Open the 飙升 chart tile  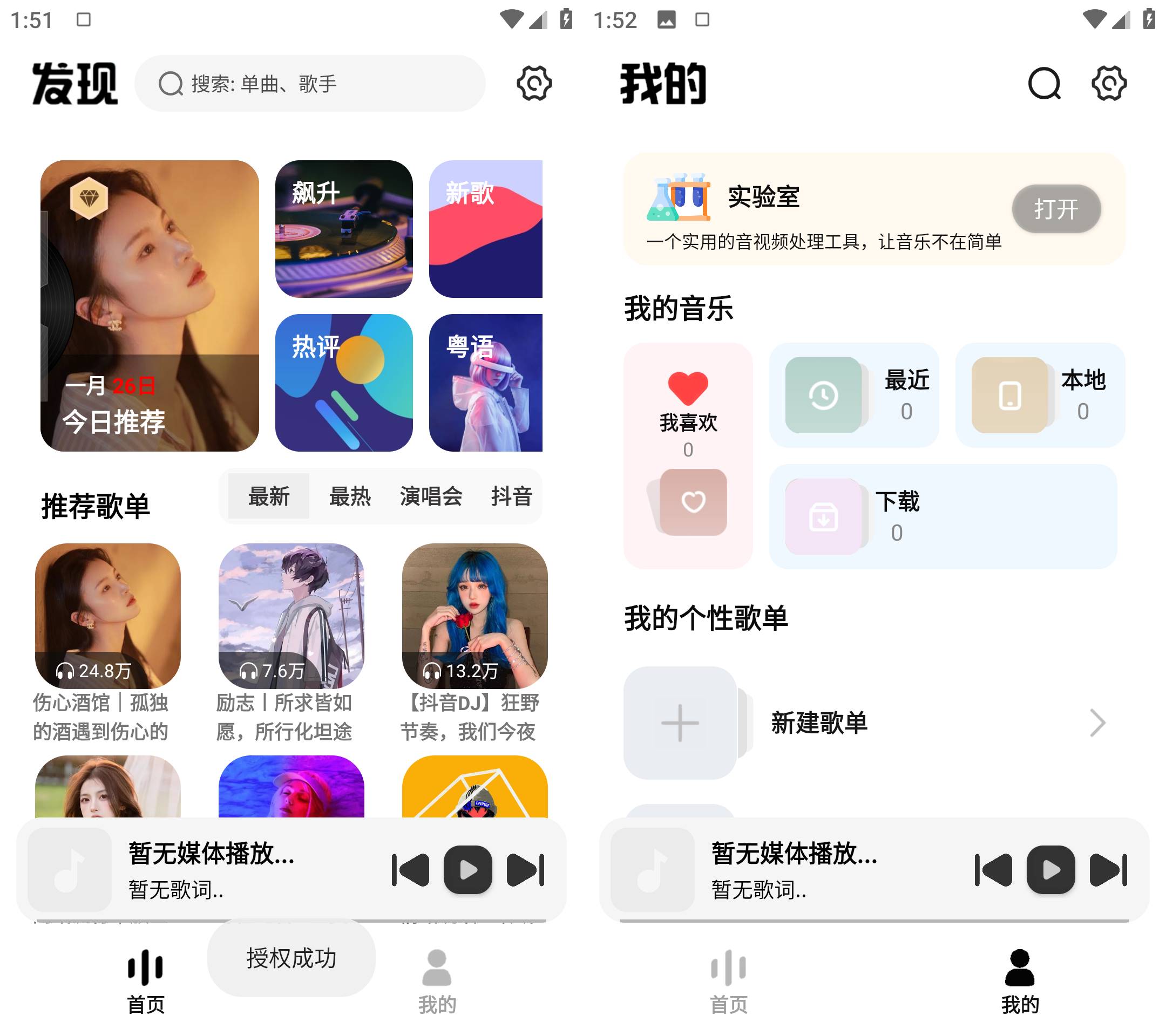344,229
